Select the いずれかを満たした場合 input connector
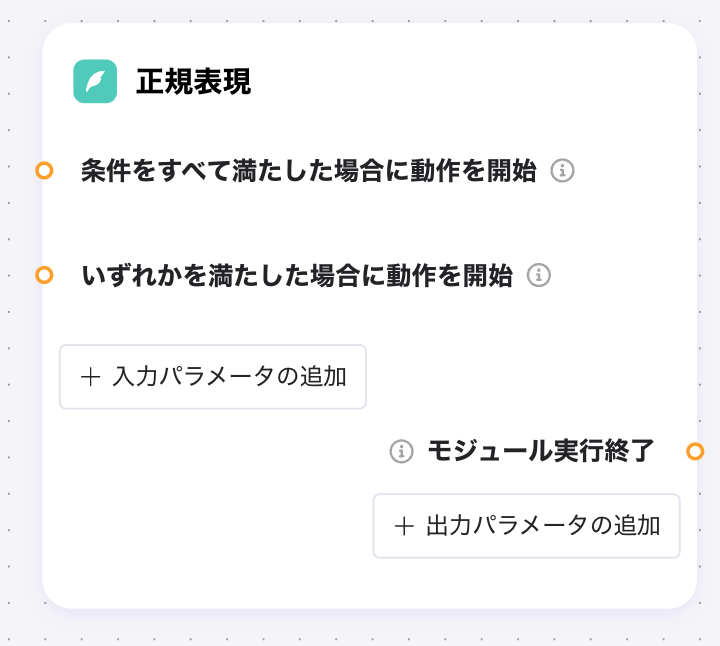Image resolution: width=720 pixels, height=646 pixels. pos(44,275)
